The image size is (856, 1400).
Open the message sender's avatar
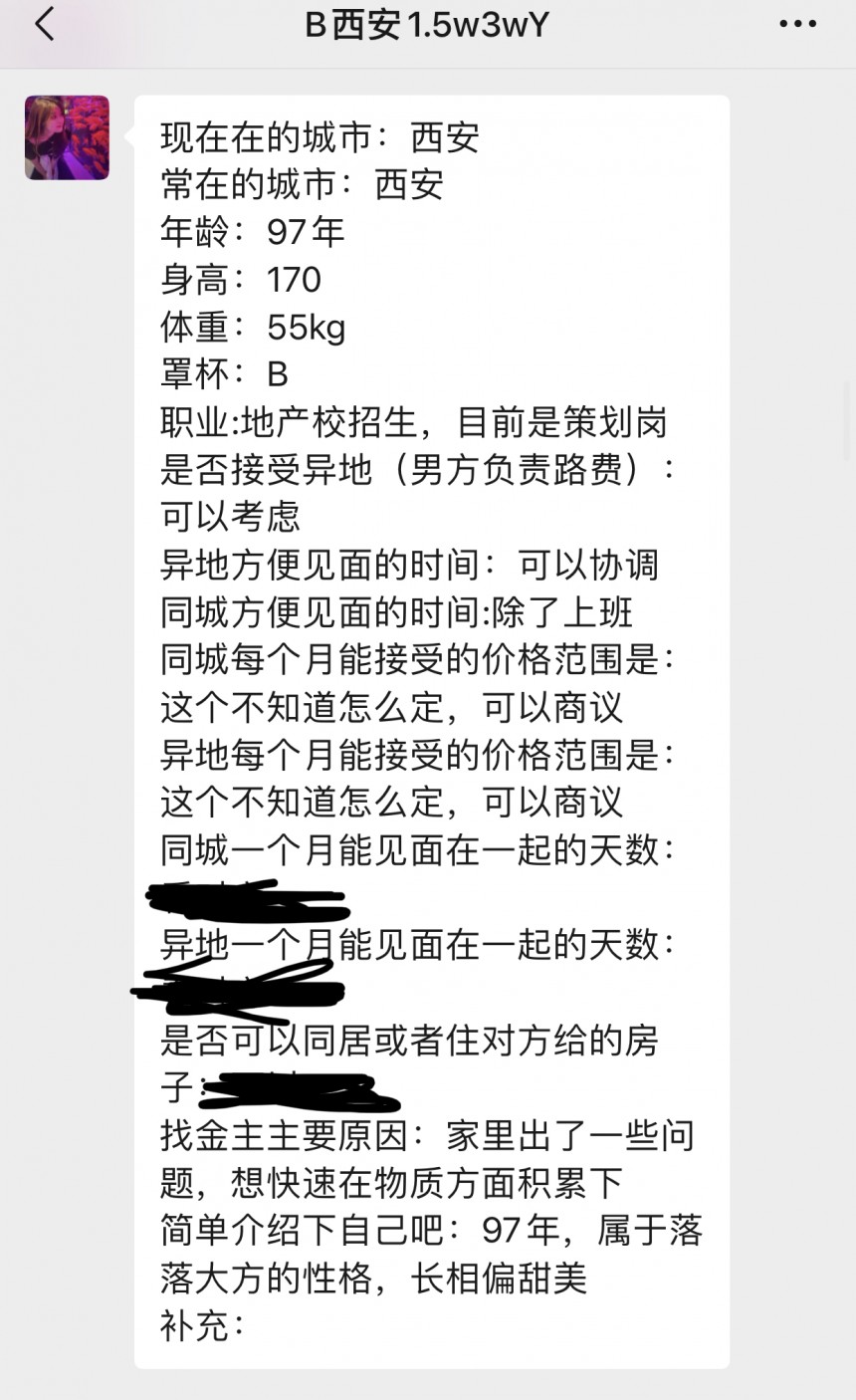pos(67,137)
